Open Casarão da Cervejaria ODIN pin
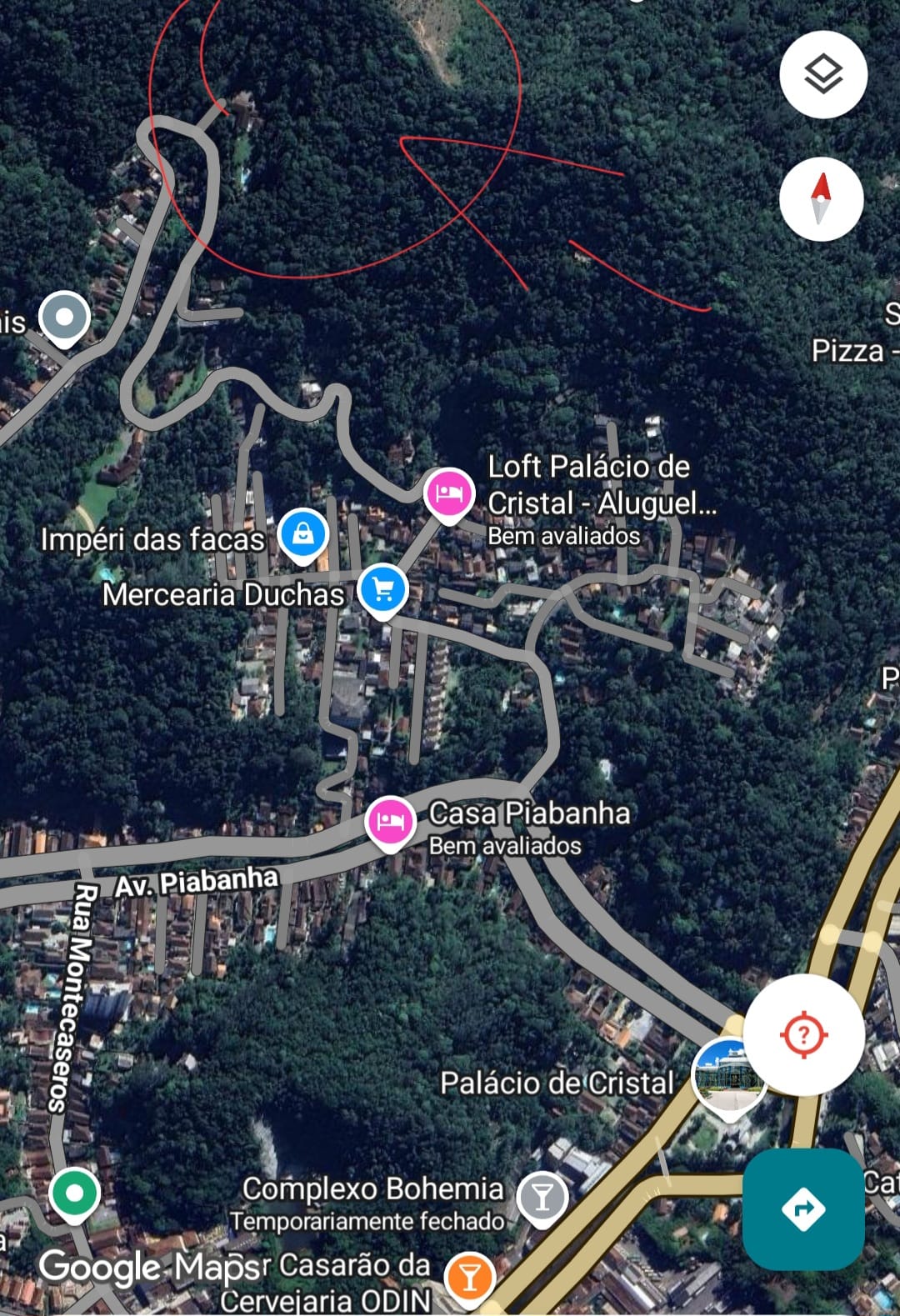 (x=470, y=1277)
